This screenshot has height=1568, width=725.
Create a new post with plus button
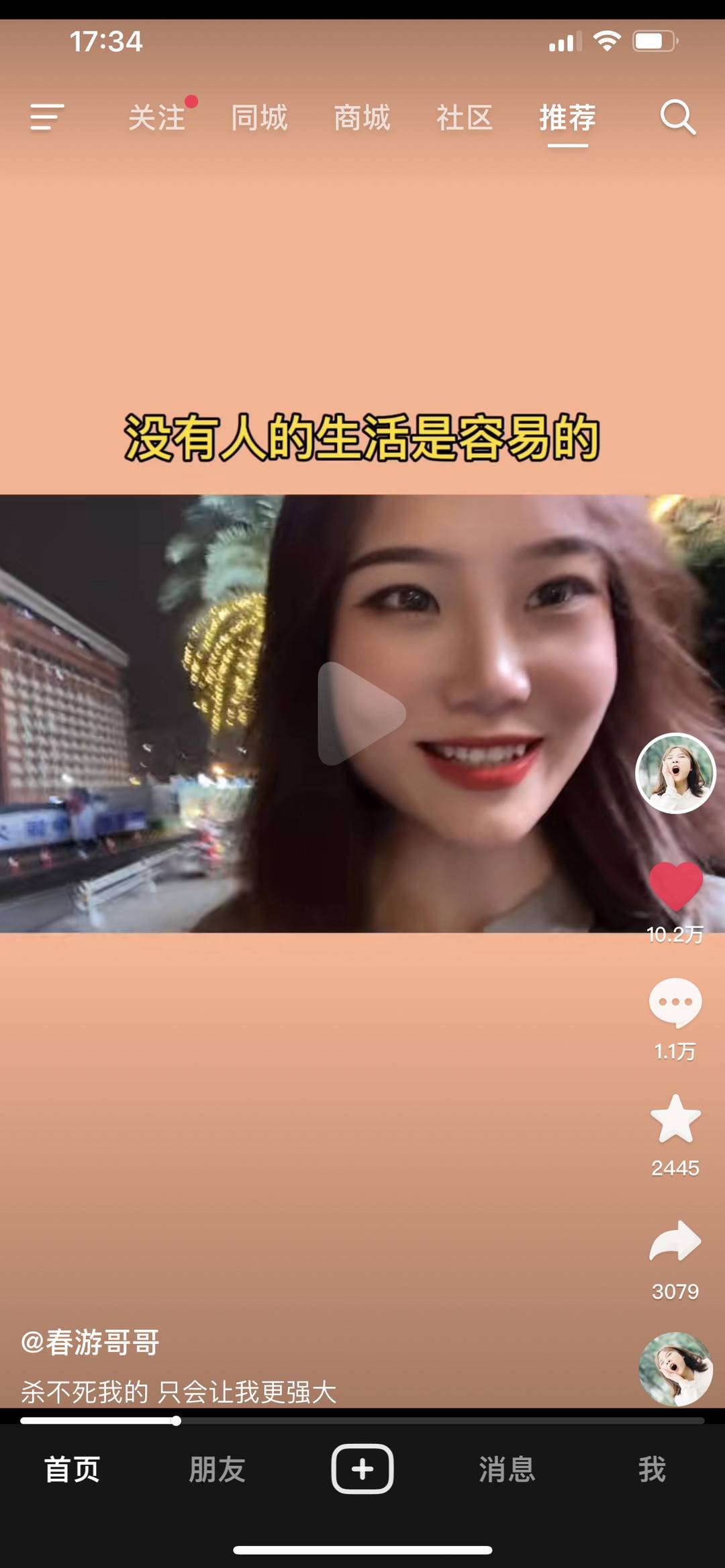(362, 1469)
